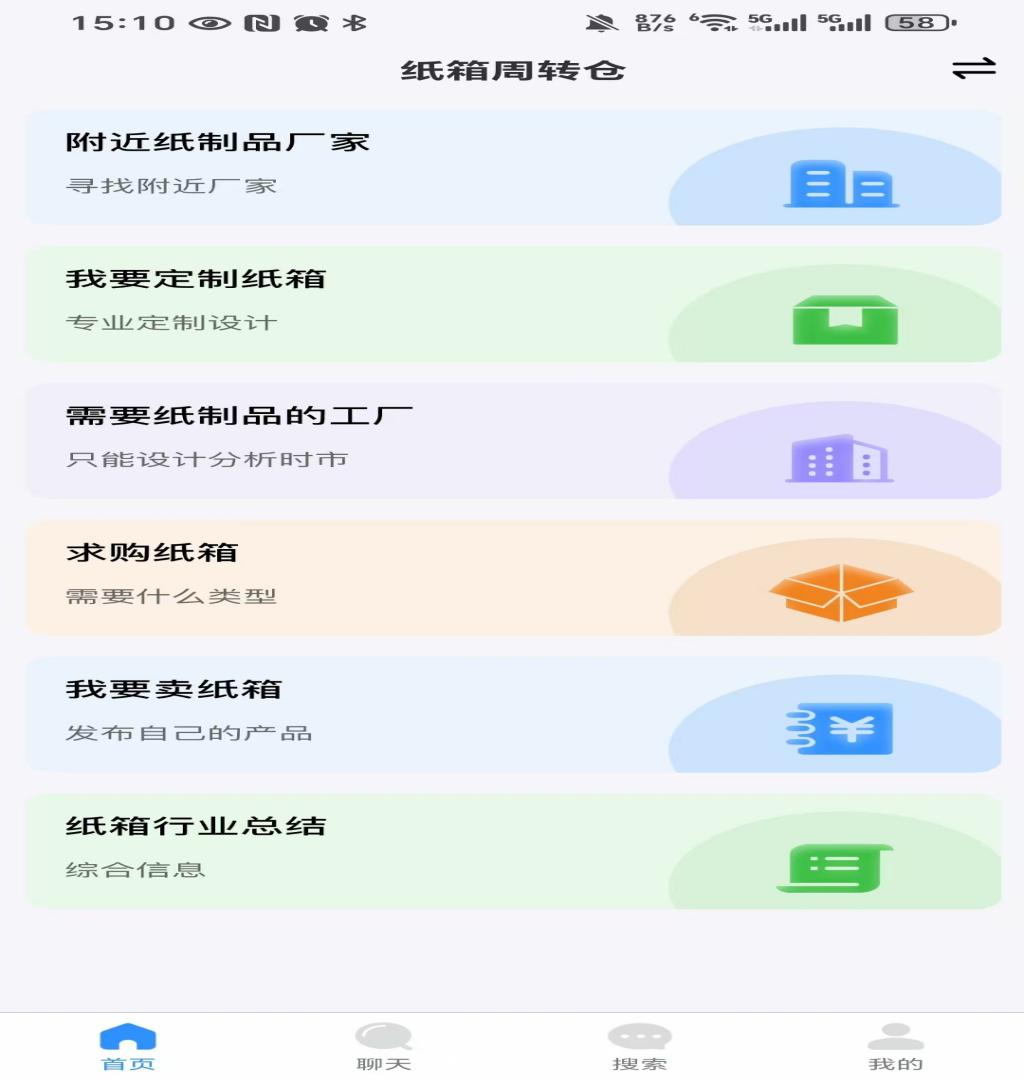Tap the green carton box icon for 我要定制纸箱
Image resolution: width=1024 pixels, height=1080 pixels.
point(845,320)
